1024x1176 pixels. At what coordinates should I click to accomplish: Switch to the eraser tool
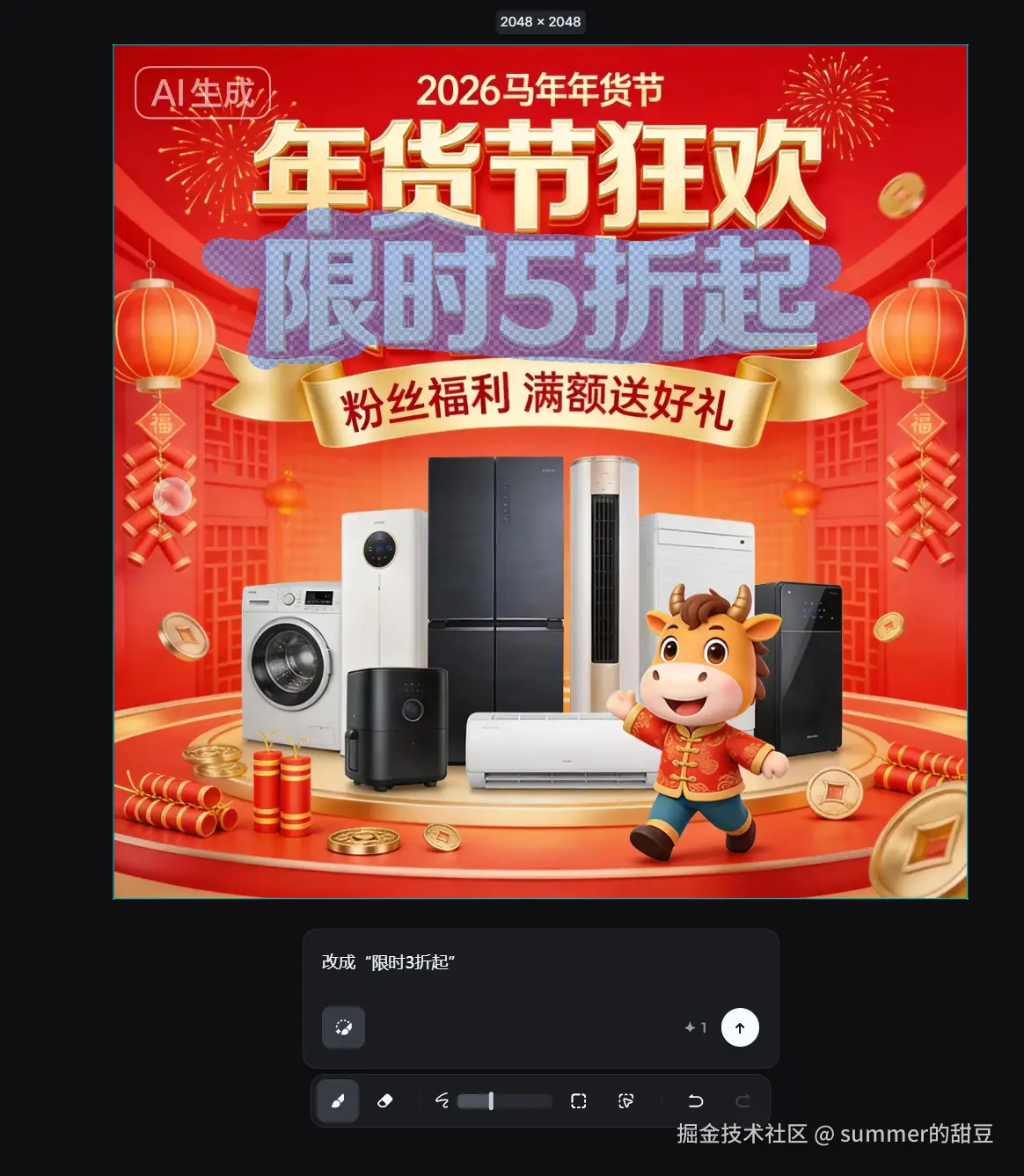pyautogui.click(x=384, y=1101)
